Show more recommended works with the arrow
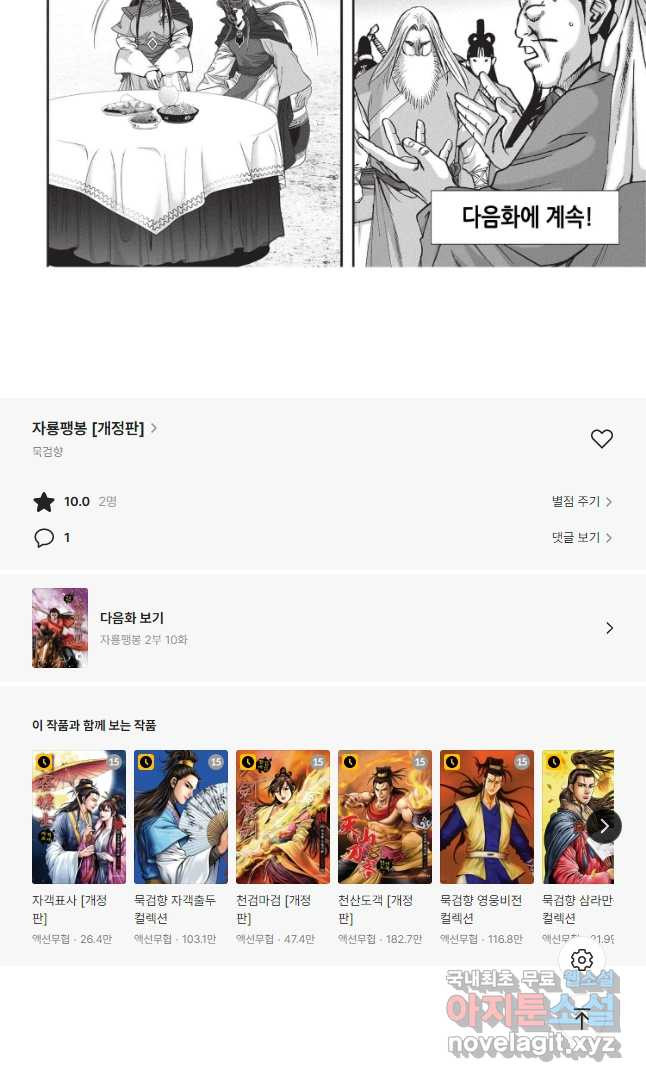The height and width of the screenshot is (1082, 646). tap(604, 826)
